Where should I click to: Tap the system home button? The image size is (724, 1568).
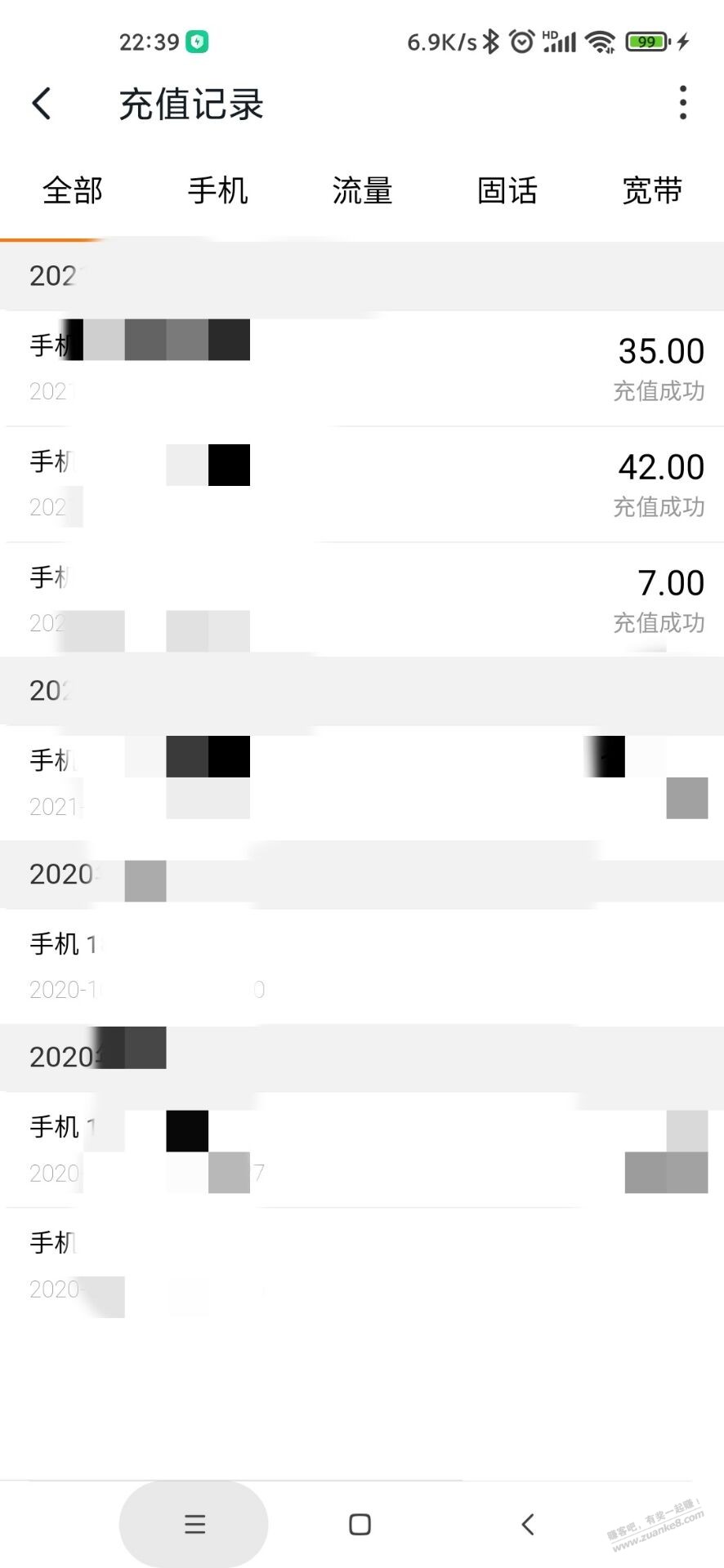[x=360, y=1524]
